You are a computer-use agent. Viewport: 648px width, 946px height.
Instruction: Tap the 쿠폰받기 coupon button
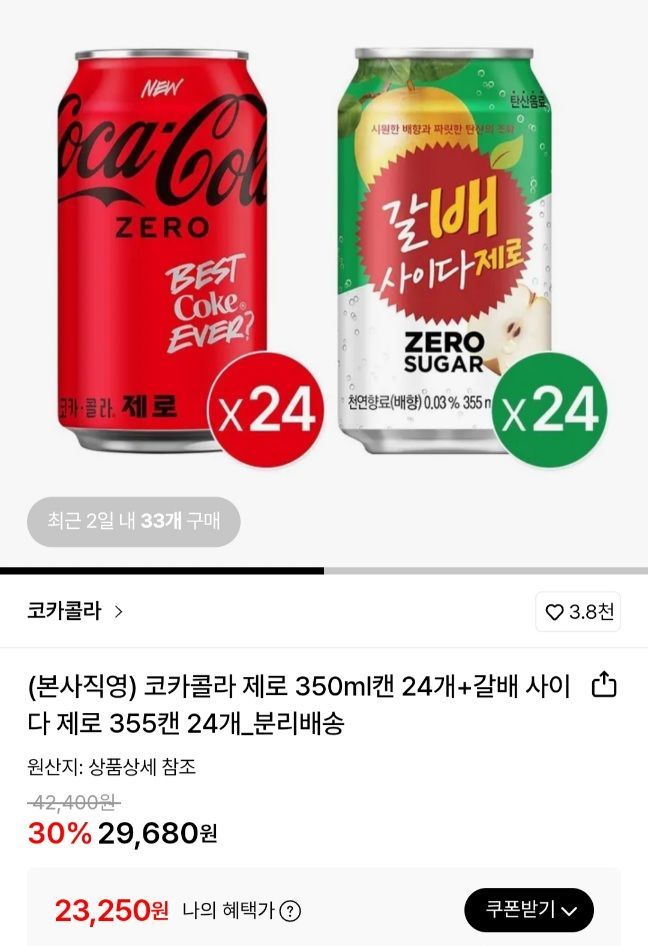point(529,910)
